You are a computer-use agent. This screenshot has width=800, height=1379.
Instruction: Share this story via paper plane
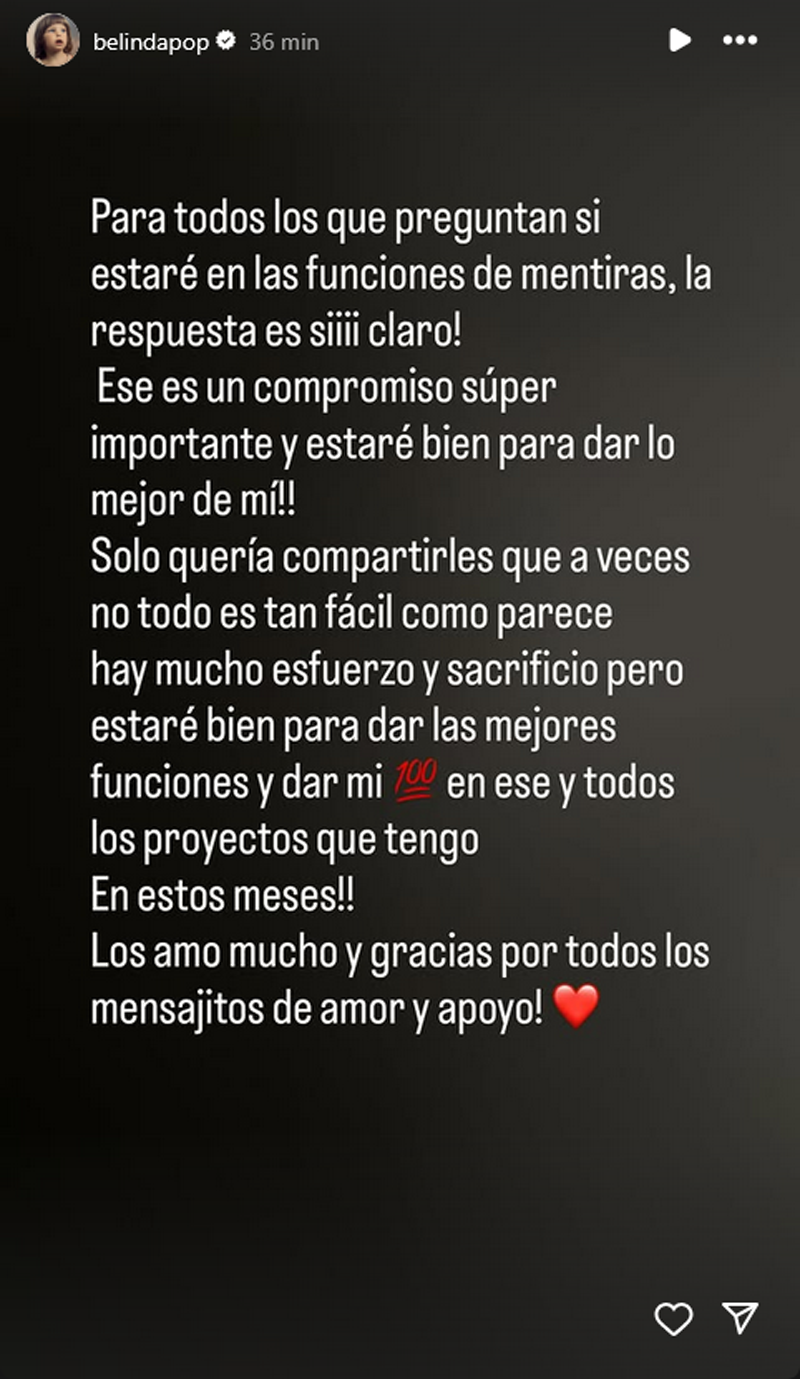(x=740, y=1318)
